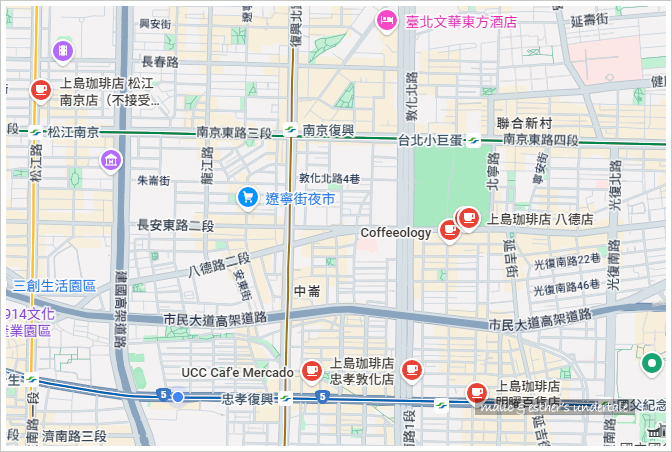Open the 上島珈琲店 八德店 map pin

point(468,217)
